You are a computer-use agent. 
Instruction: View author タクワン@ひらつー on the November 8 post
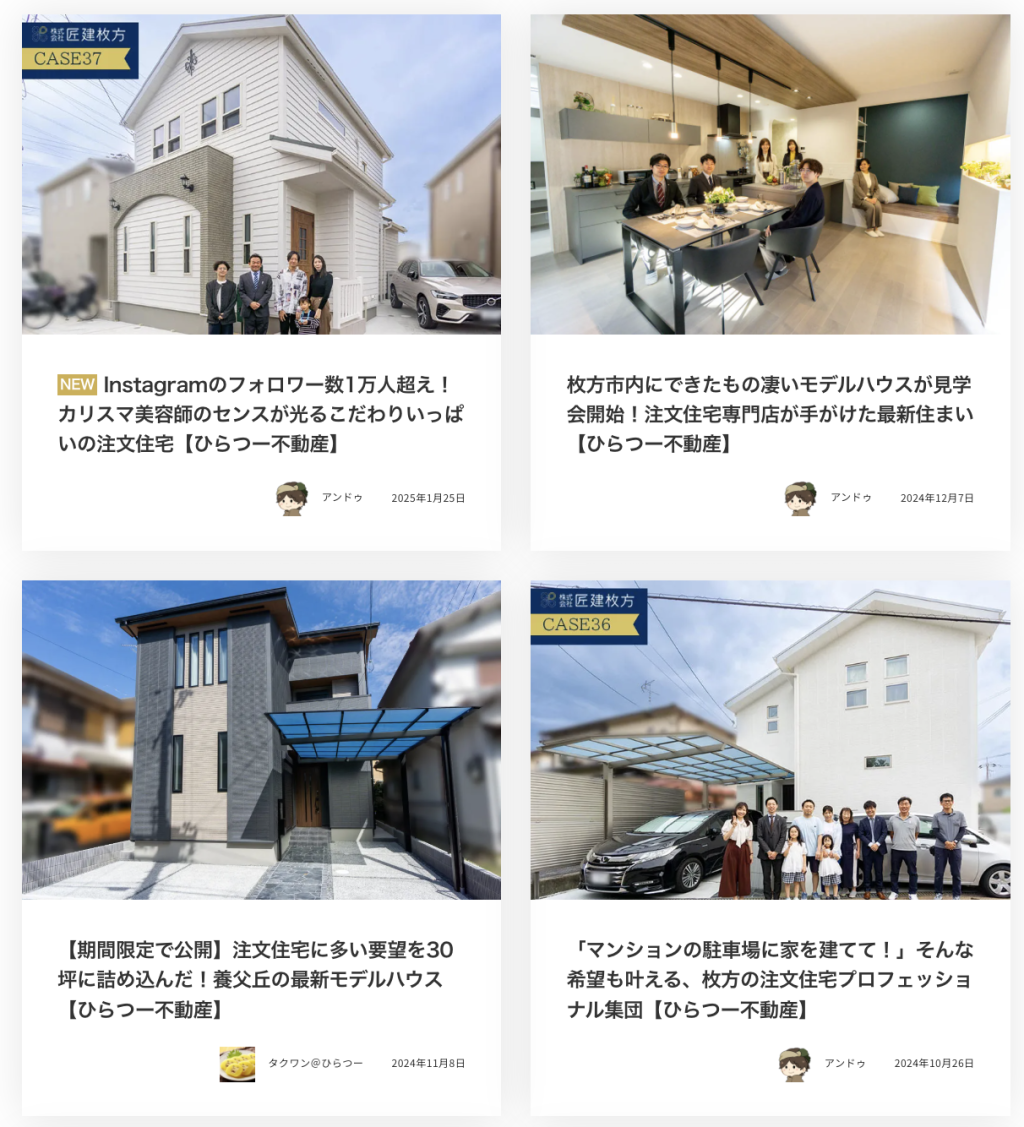pos(314,1063)
